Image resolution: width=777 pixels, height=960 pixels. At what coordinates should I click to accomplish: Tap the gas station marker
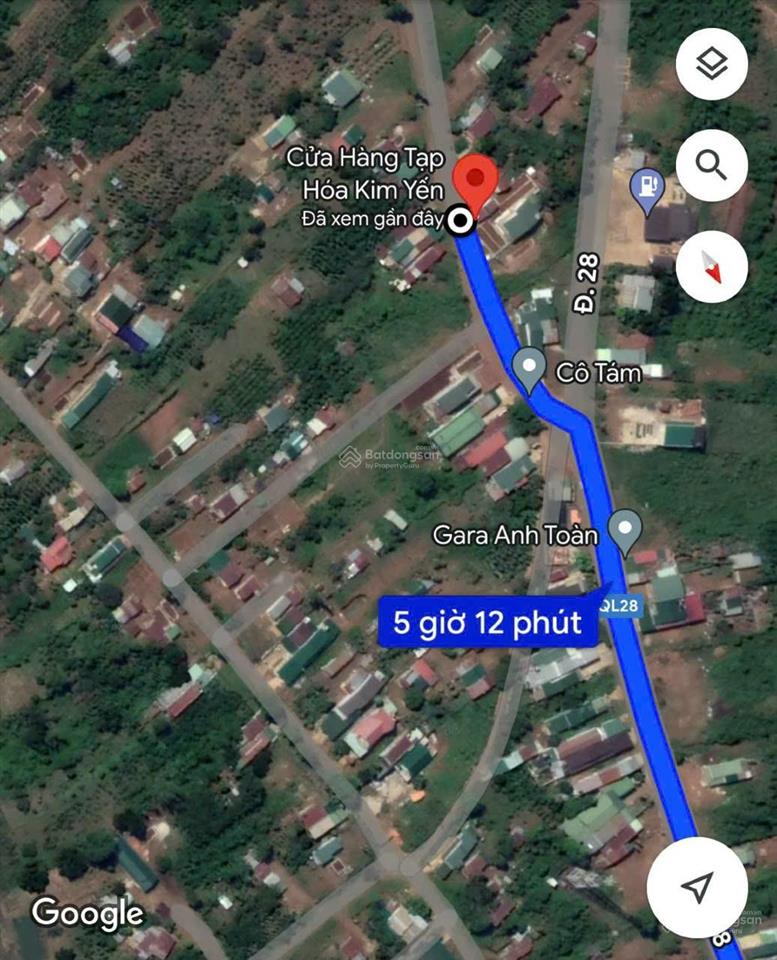pos(648,189)
